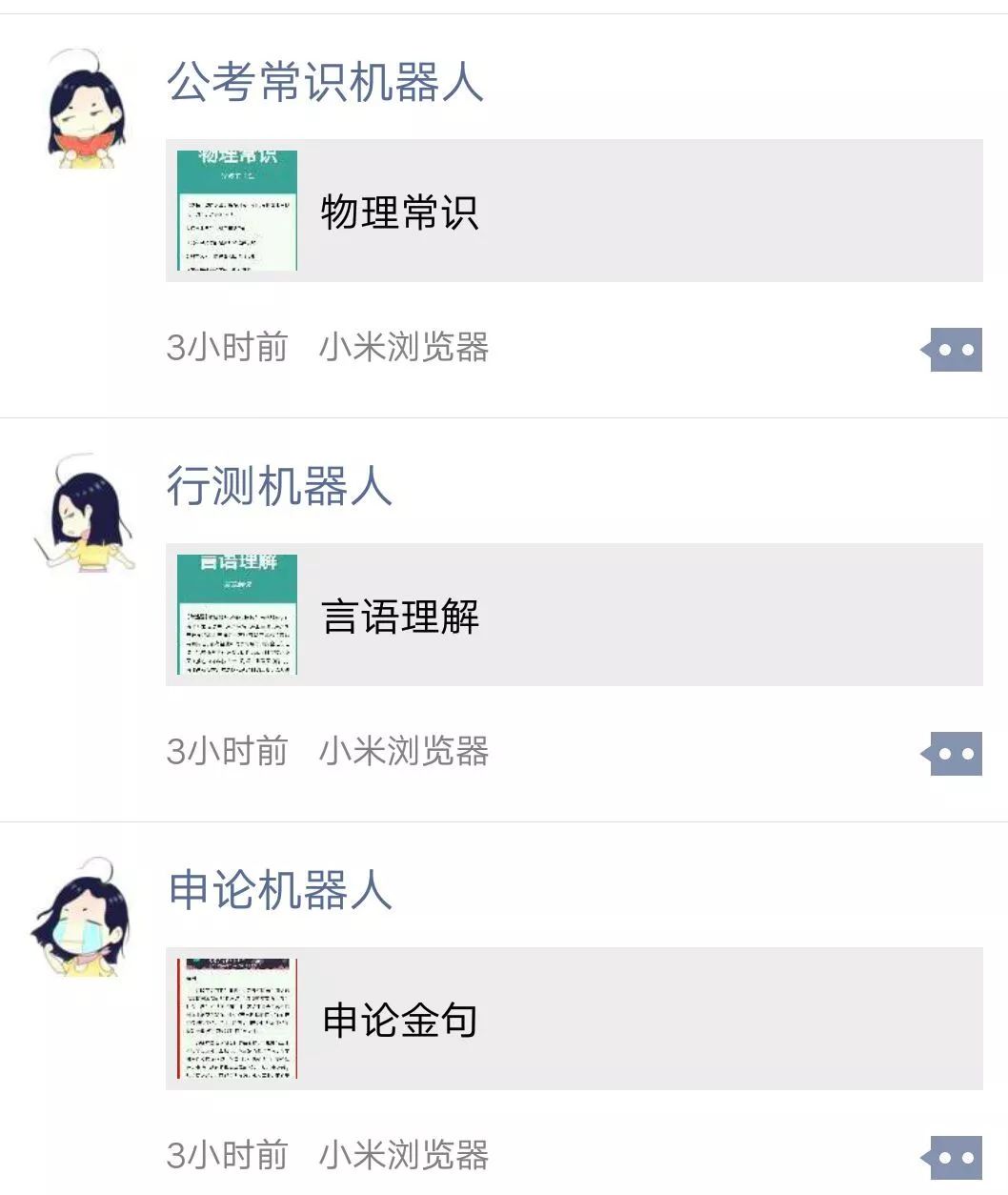Open 公考常识机器人's profile name
Image resolution: width=1008 pixels, height=1195 pixels.
(325, 82)
